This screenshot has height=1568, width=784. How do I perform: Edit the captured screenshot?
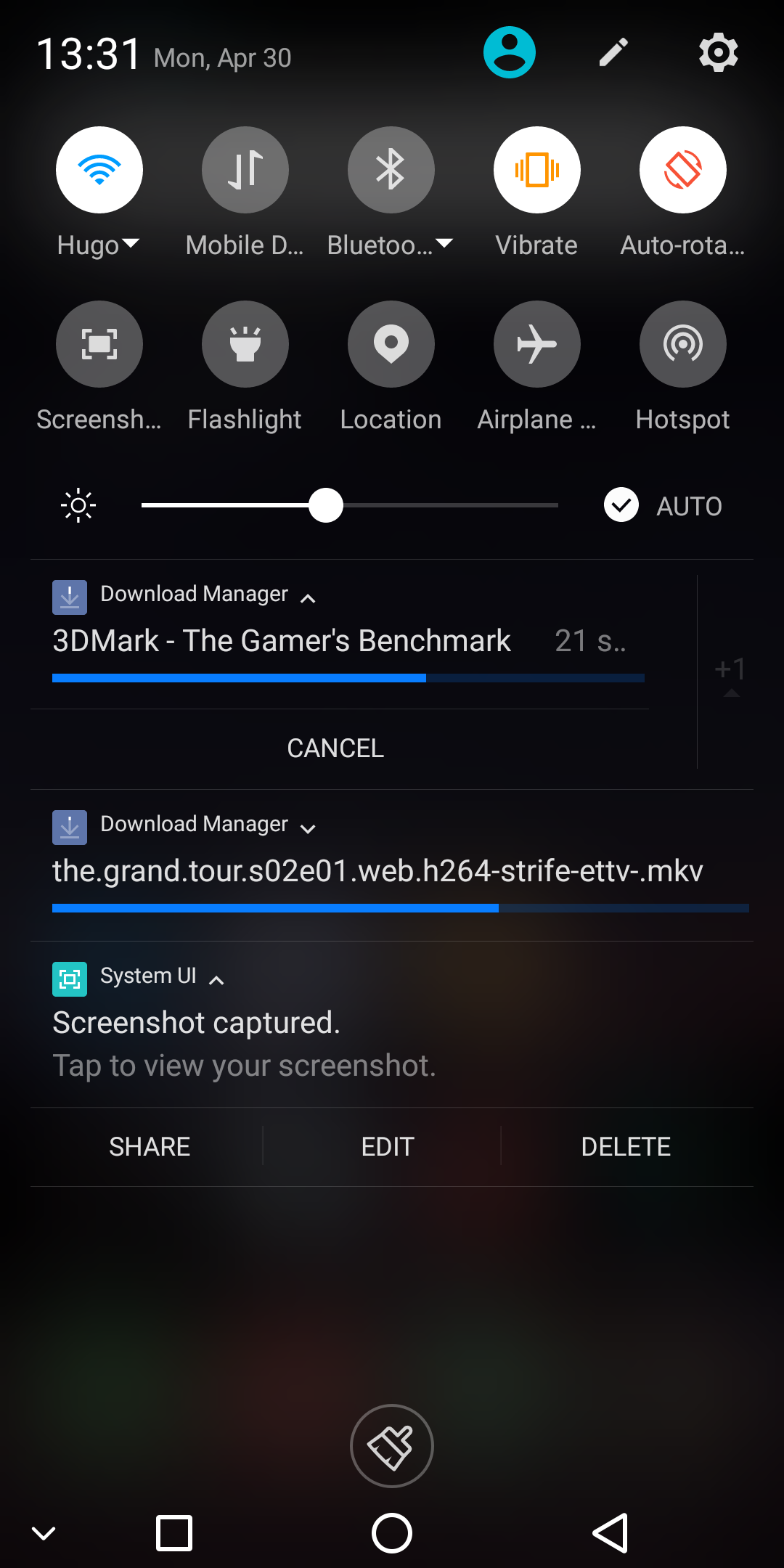(x=388, y=1147)
